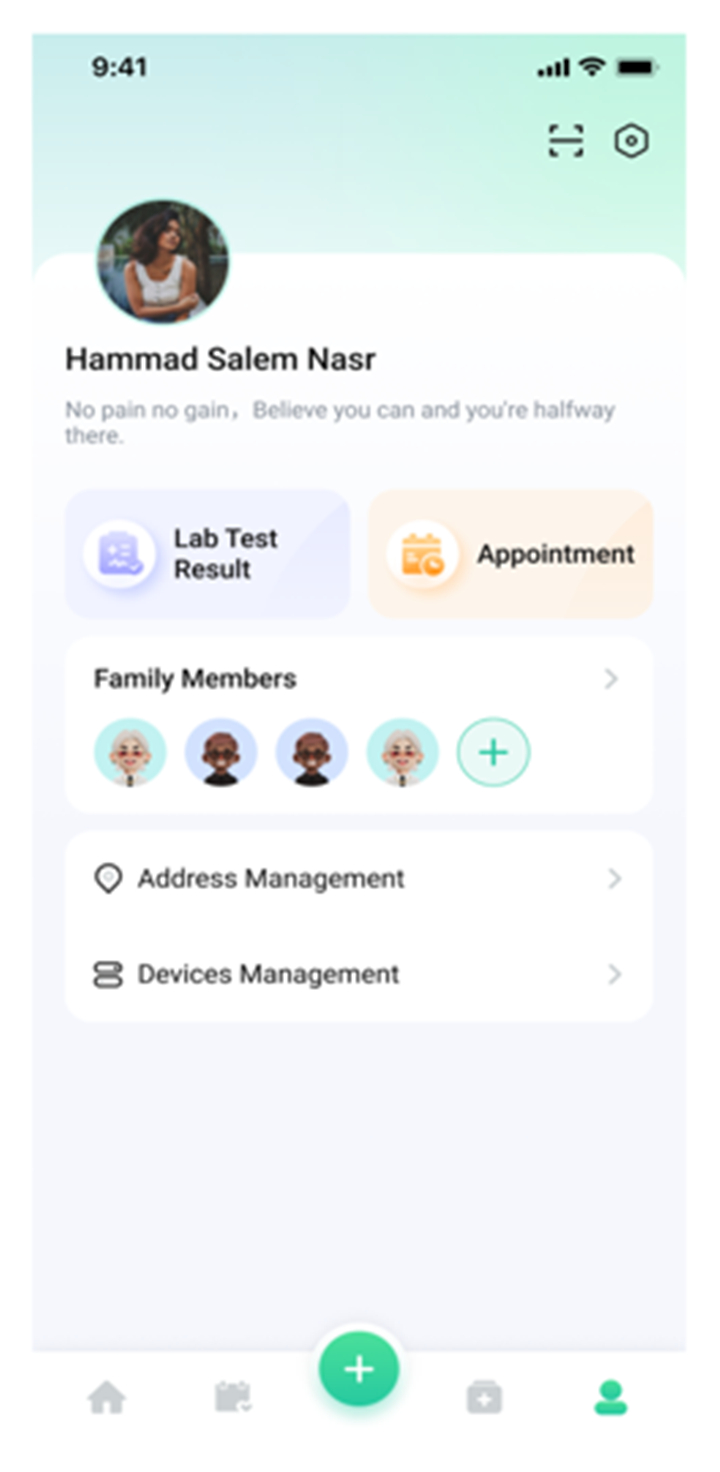Open Address Management
Screen dimensions: 720x1472
359,879
